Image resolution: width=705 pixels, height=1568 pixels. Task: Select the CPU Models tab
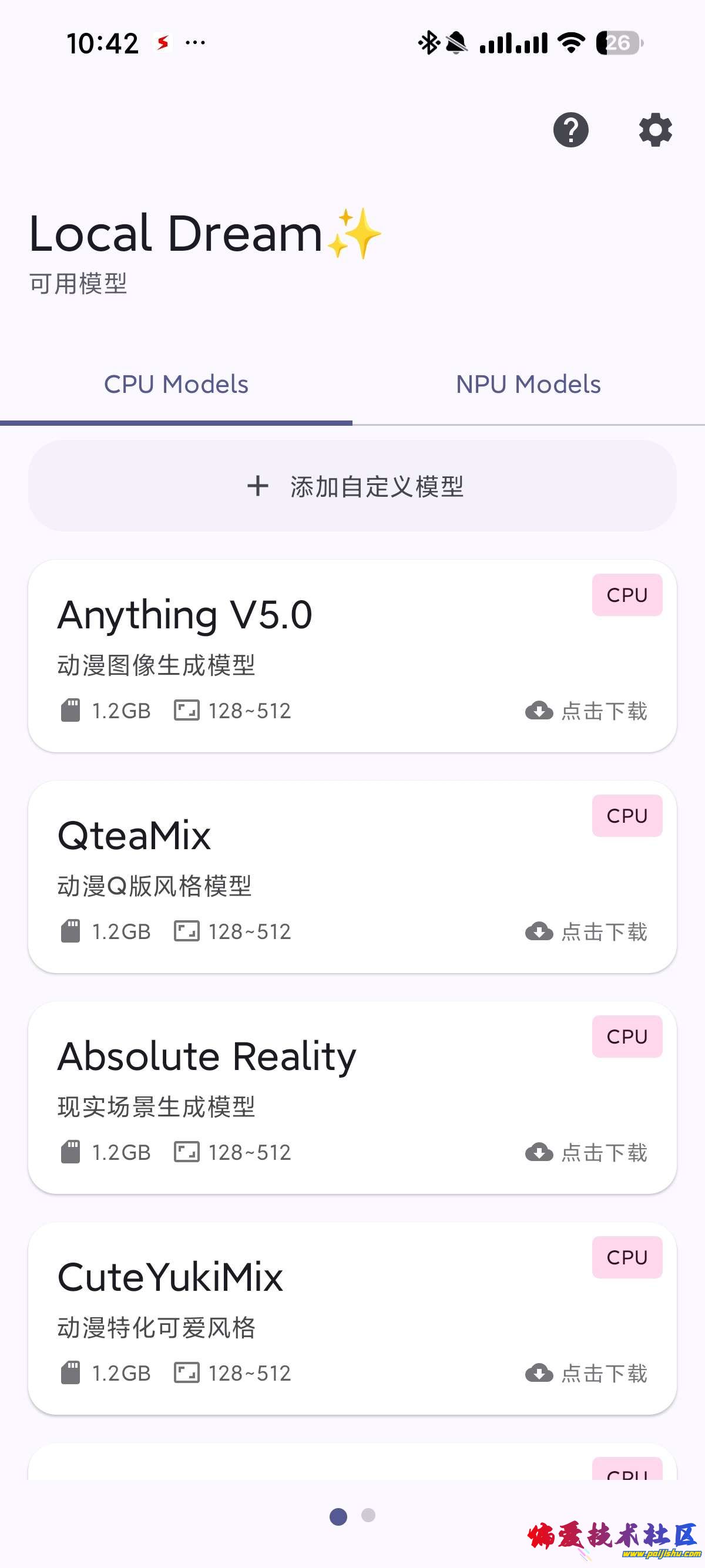tap(176, 385)
